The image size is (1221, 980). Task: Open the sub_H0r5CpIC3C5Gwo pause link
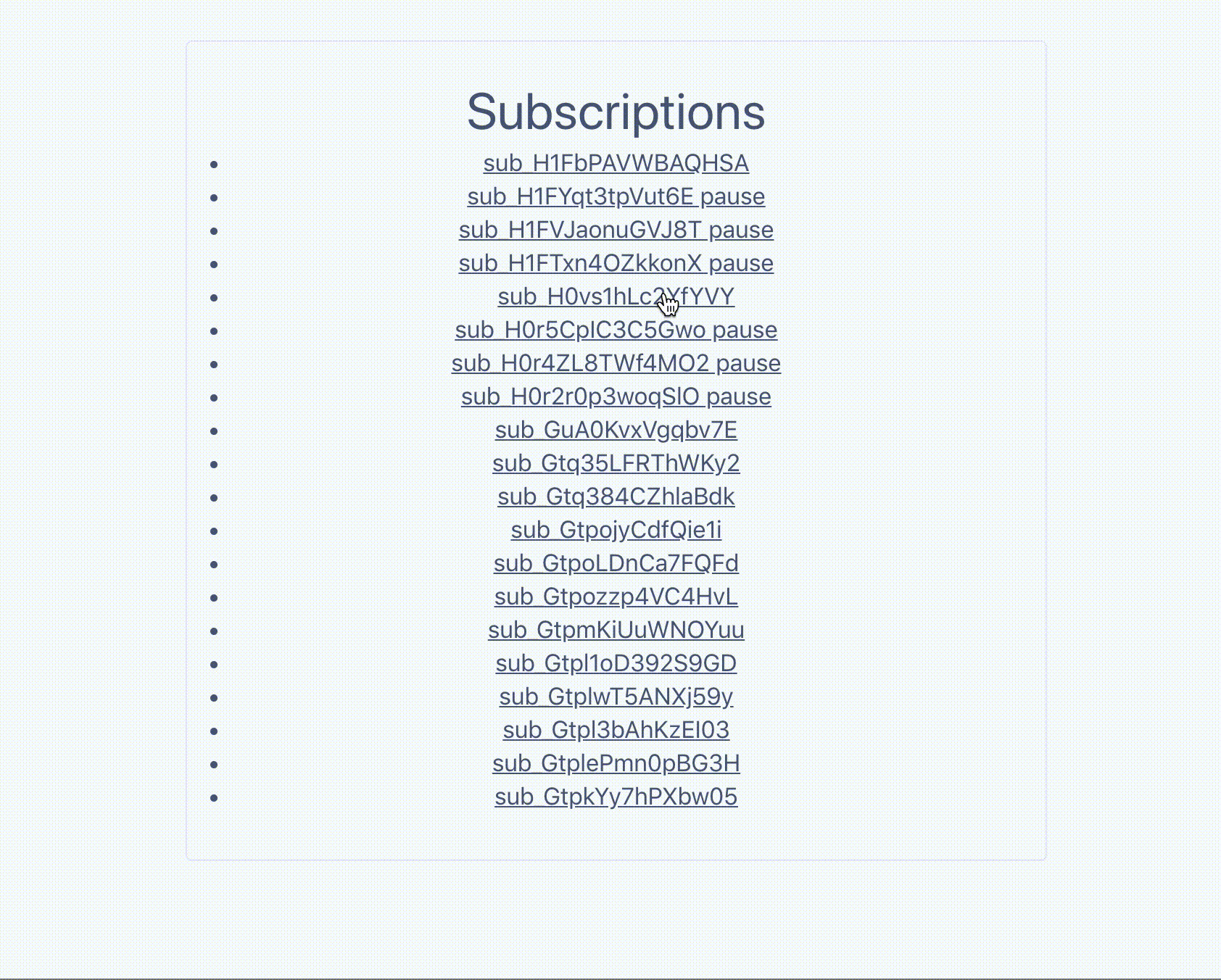point(616,330)
